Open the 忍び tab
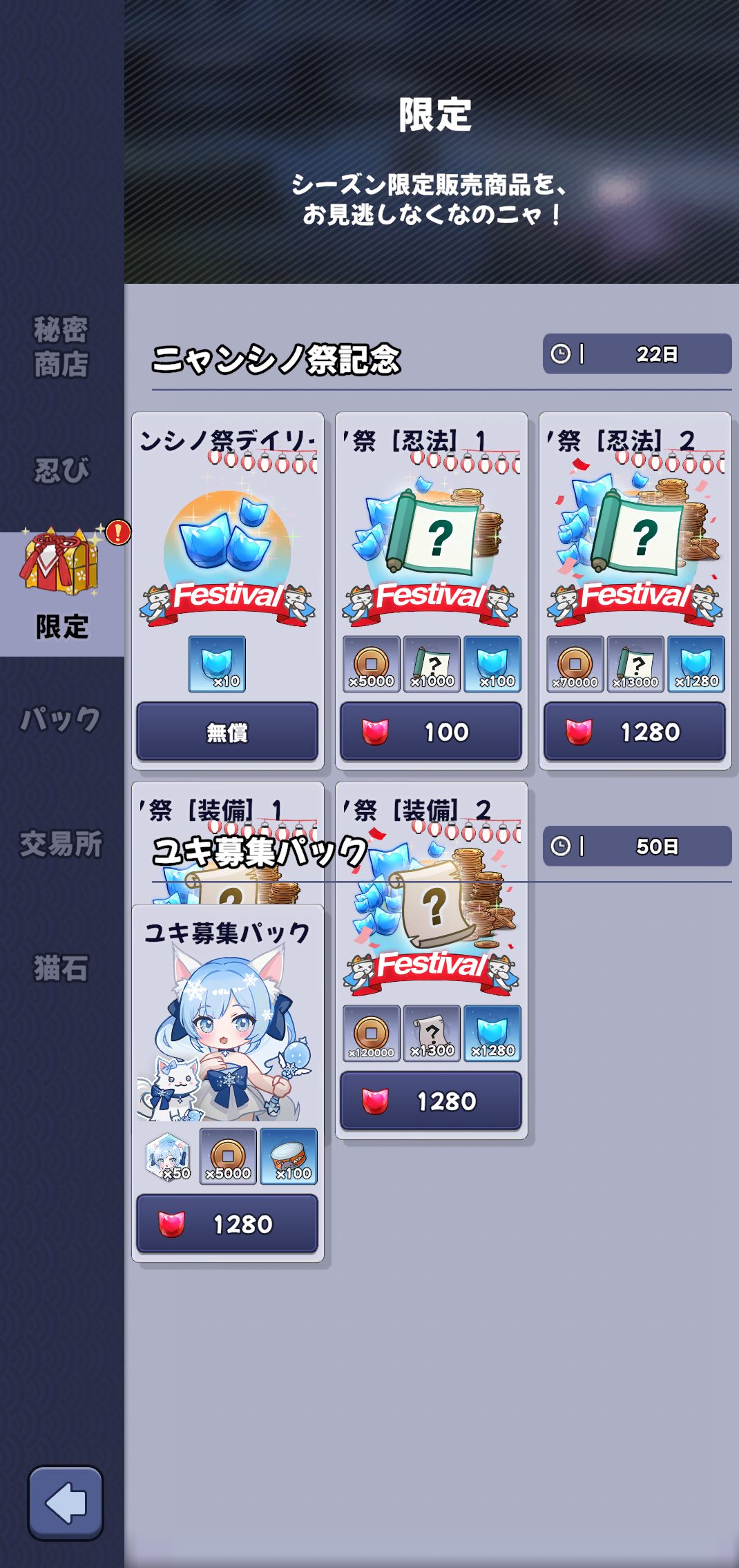The height and width of the screenshot is (1568, 739). click(x=61, y=470)
